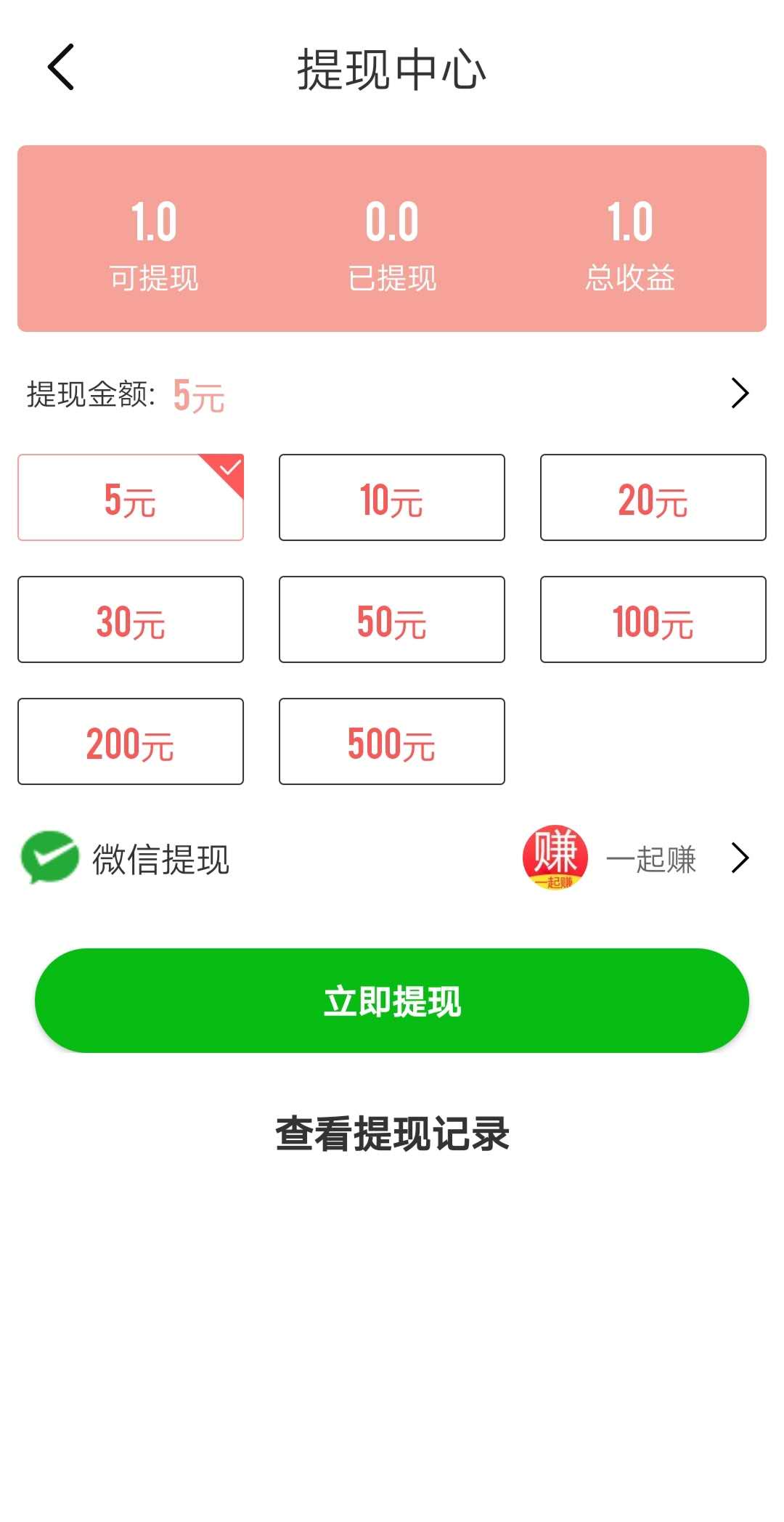View 查看提现记录 withdrawal history
The height and width of the screenshot is (1522, 784).
[392, 1134]
